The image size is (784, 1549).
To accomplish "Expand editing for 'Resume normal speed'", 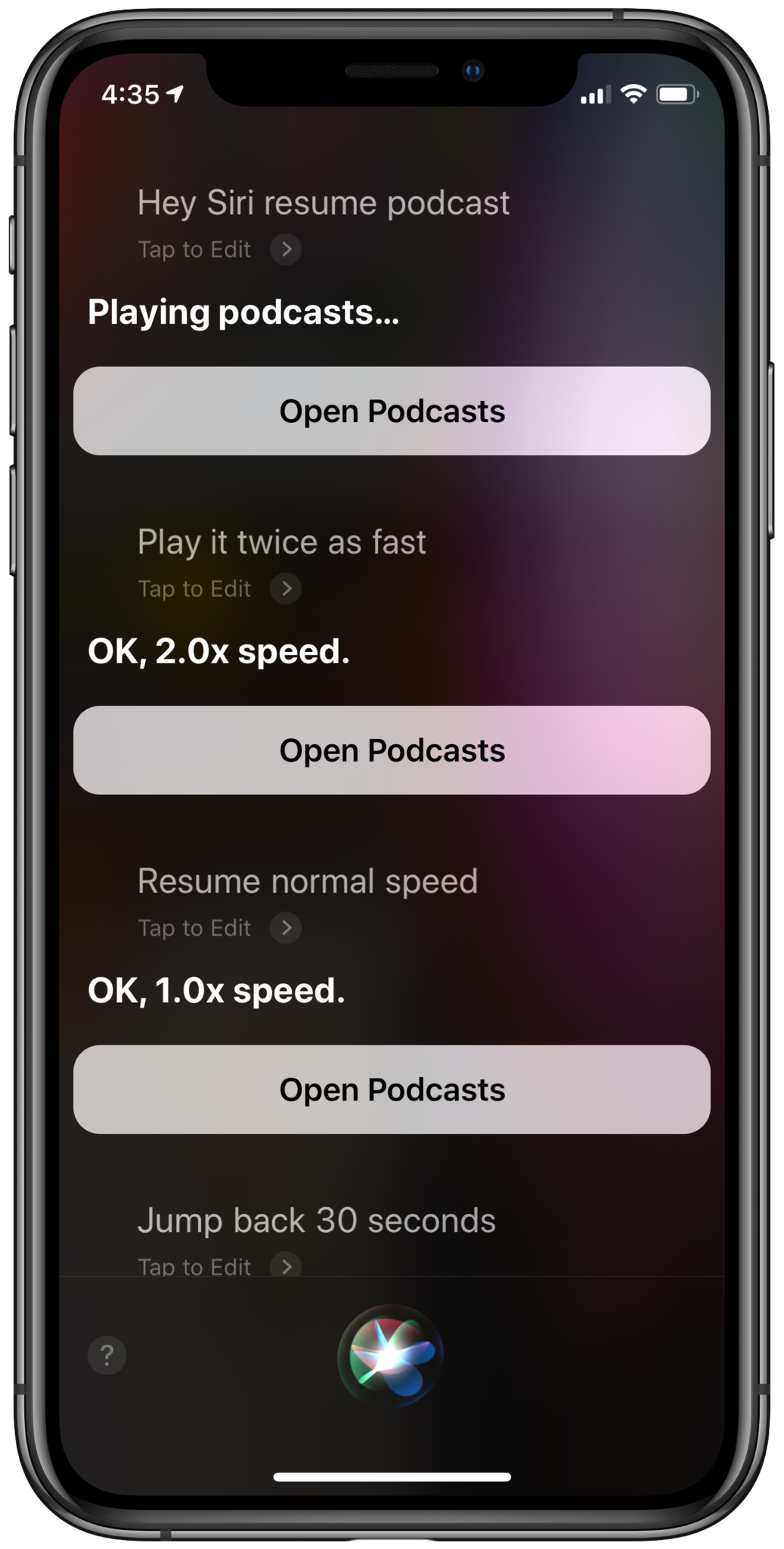I will pos(286,927).
